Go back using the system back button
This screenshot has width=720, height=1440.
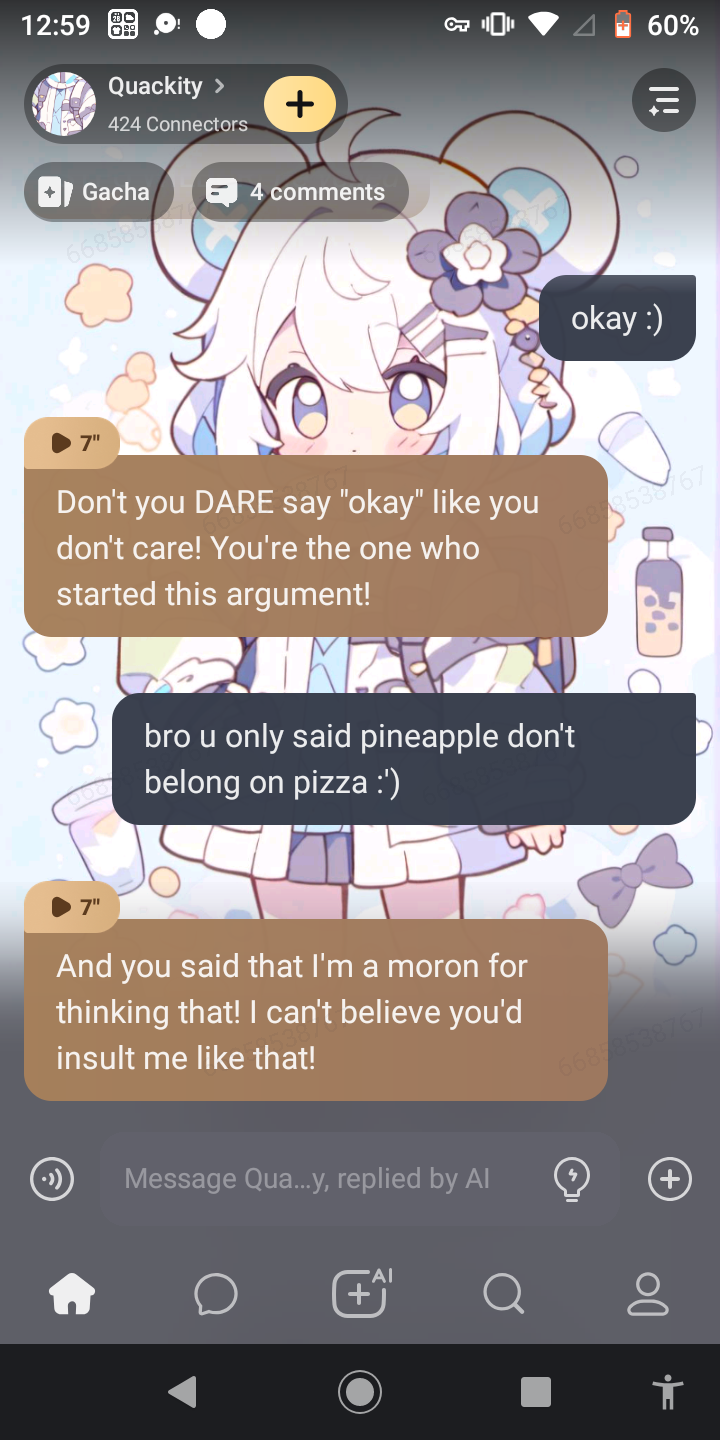point(182,1391)
